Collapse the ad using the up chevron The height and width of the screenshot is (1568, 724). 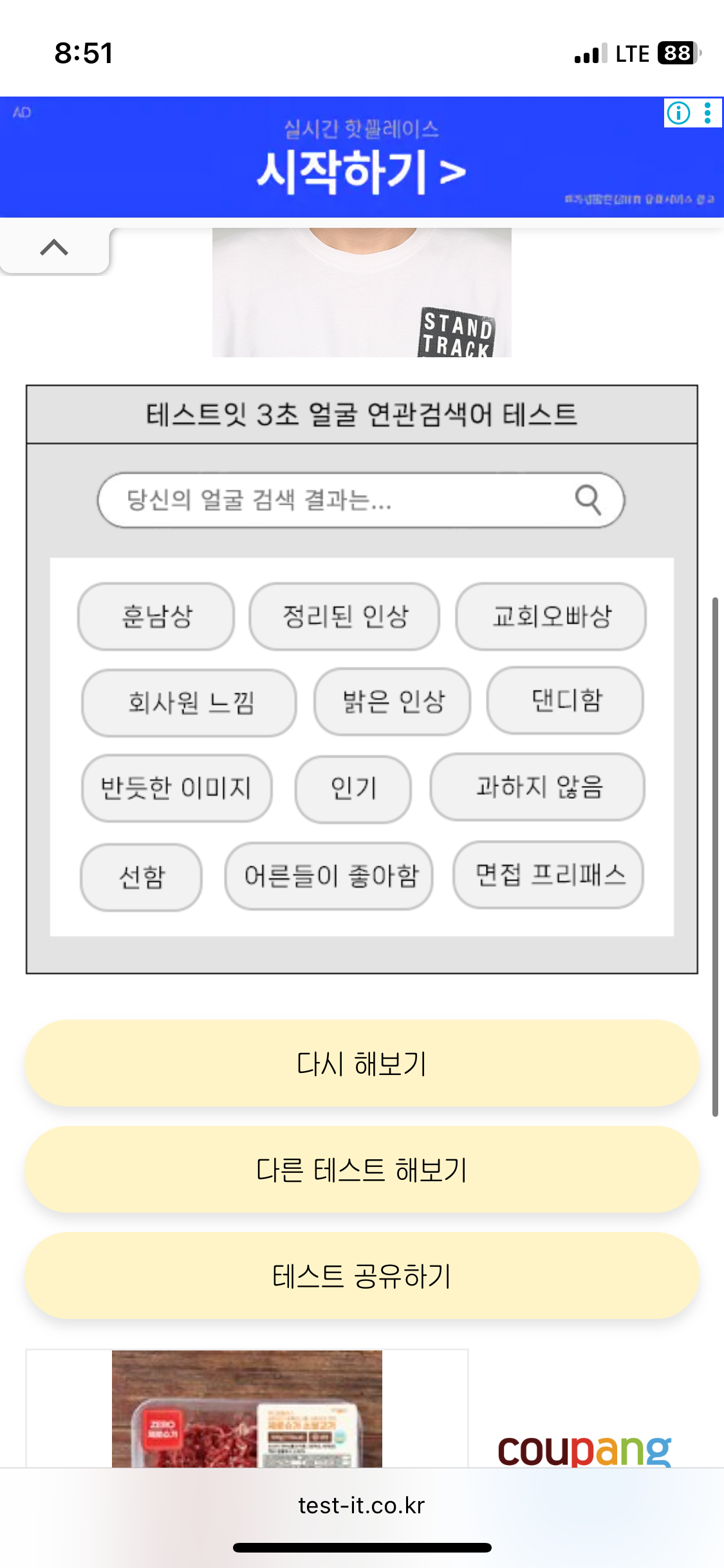[x=54, y=248]
